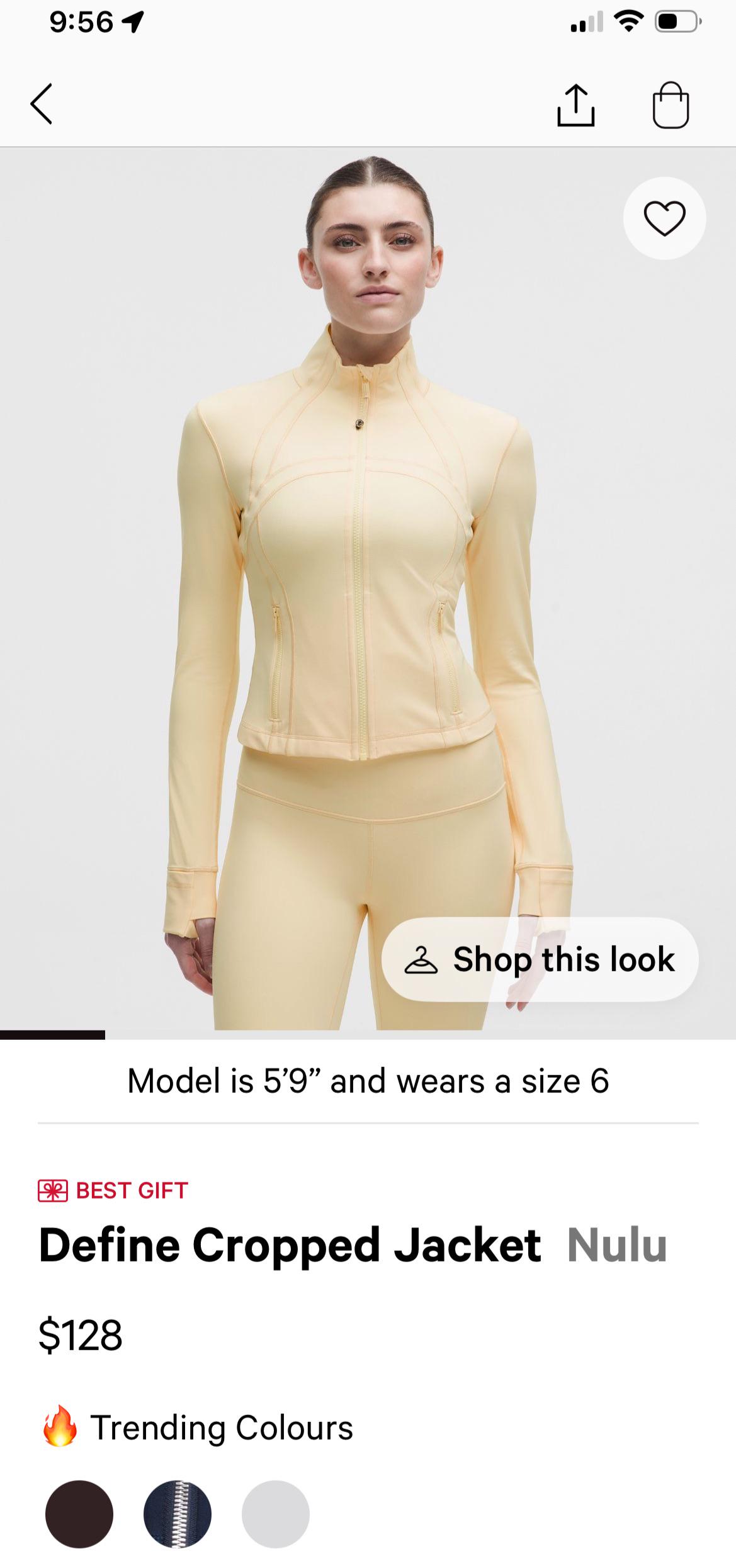Viewport: 736px width, 1568px height.
Task: Select the dark brown colour swatch
Action: (x=79, y=1514)
